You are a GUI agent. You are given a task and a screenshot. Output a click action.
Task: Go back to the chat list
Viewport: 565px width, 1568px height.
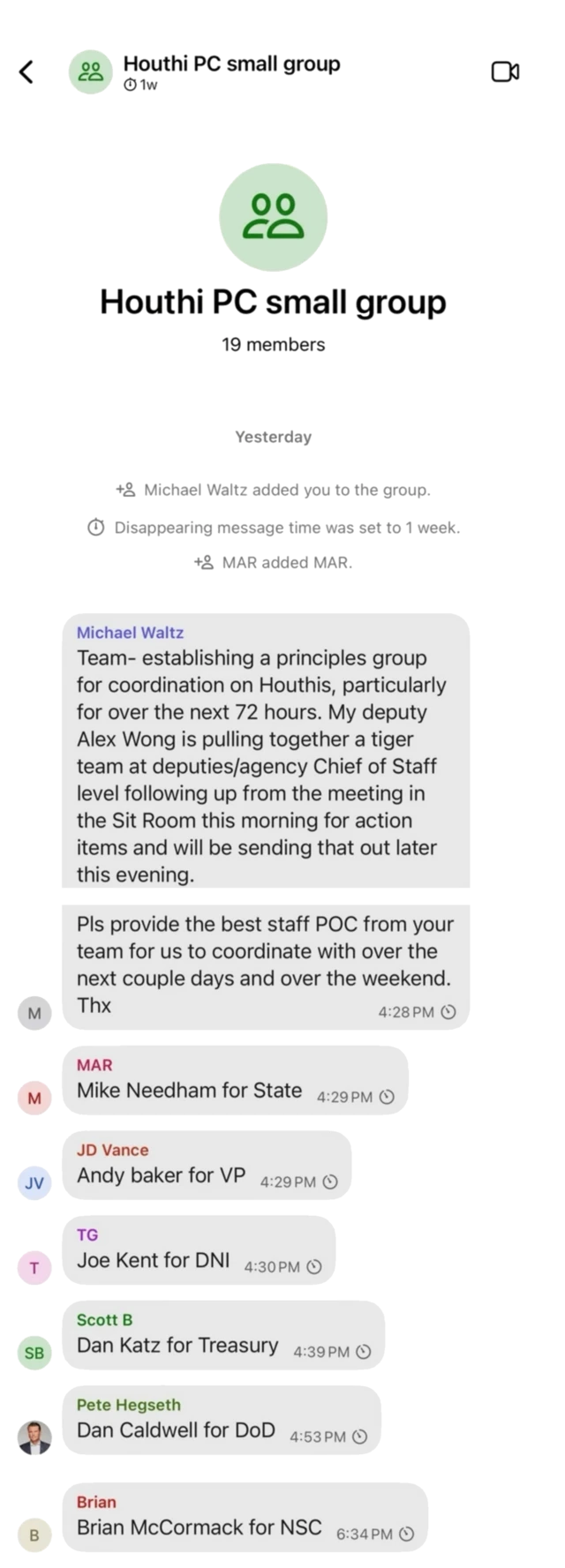pos(26,71)
